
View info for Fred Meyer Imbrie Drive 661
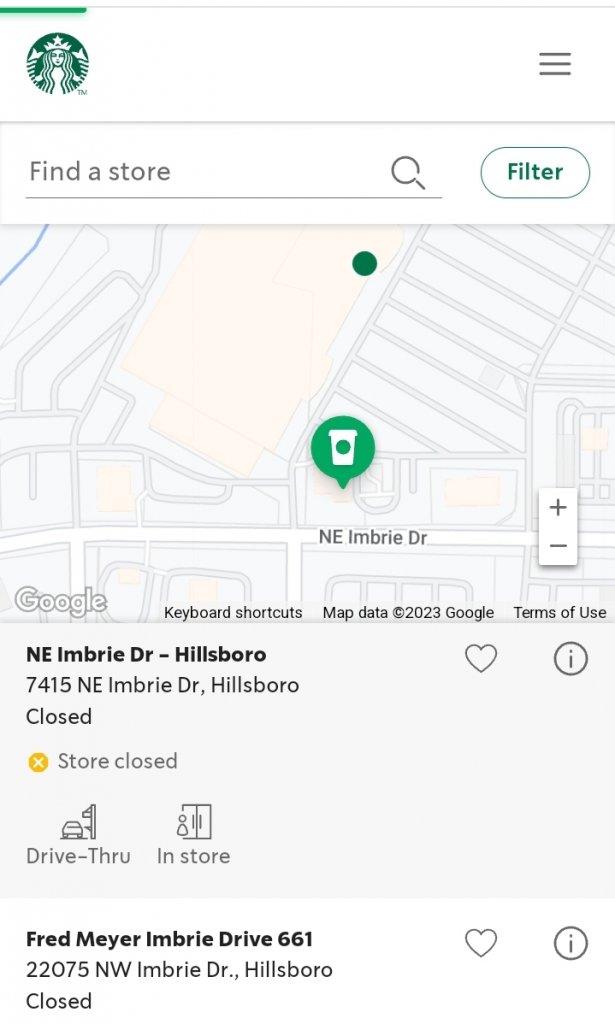click(571, 943)
